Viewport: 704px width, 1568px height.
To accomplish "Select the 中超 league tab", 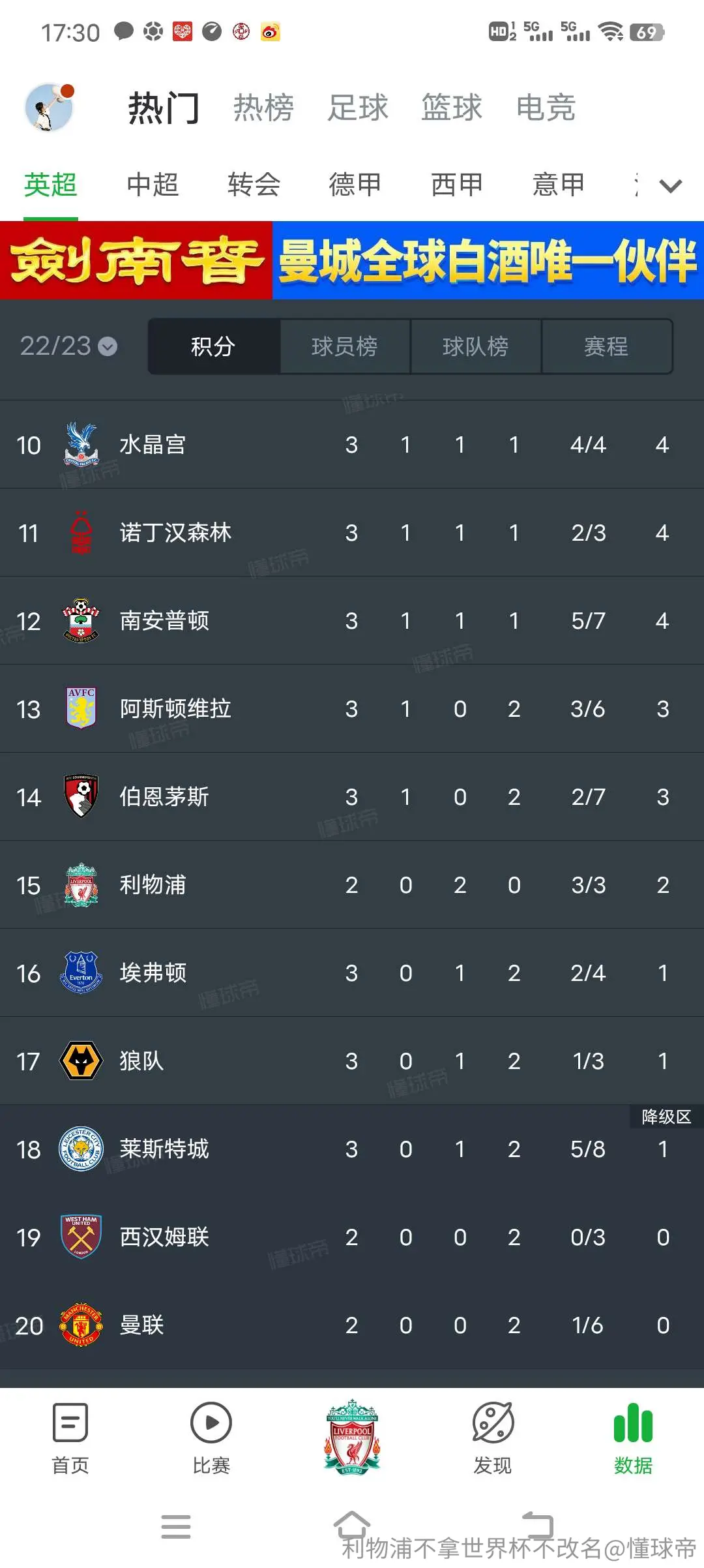I will (x=153, y=185).
